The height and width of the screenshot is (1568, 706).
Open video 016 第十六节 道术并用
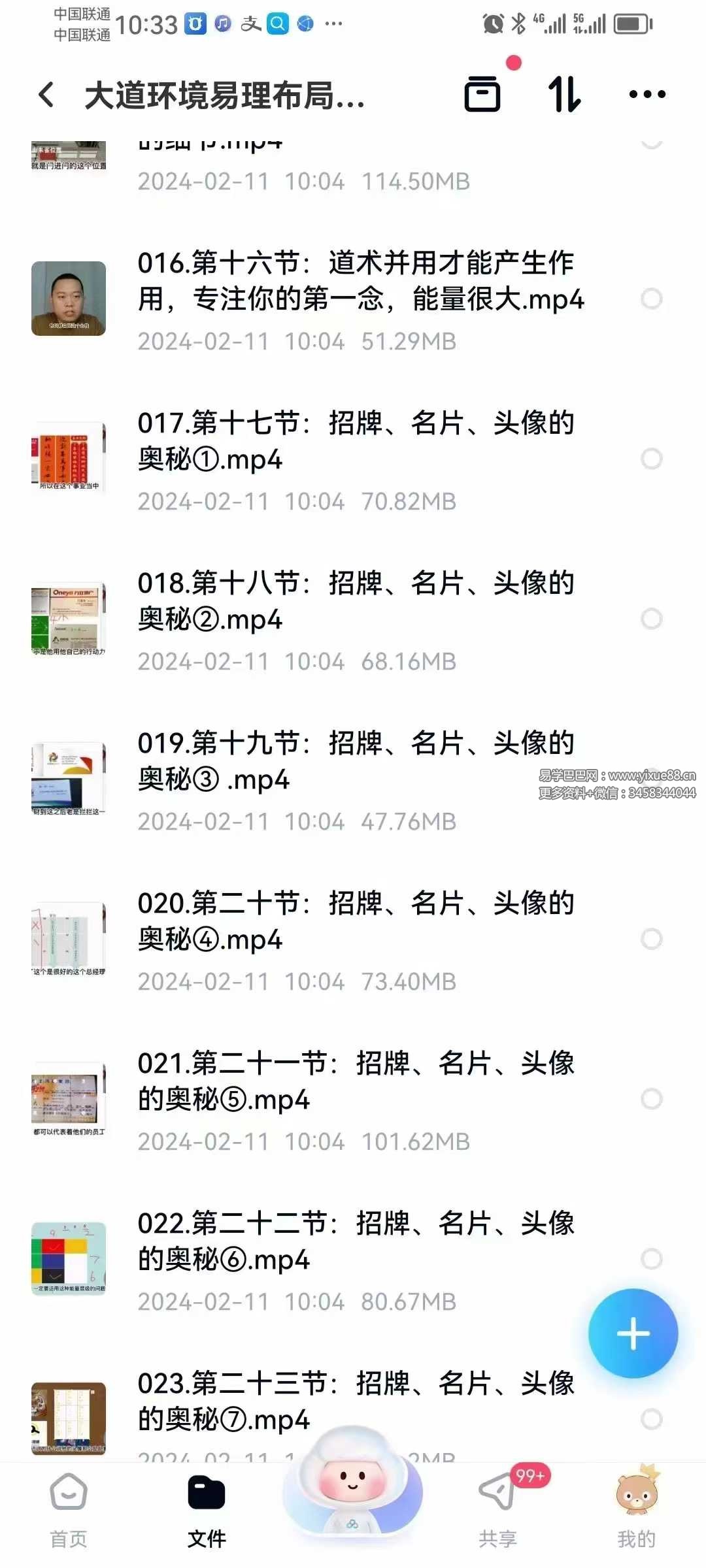coord(360,282)
